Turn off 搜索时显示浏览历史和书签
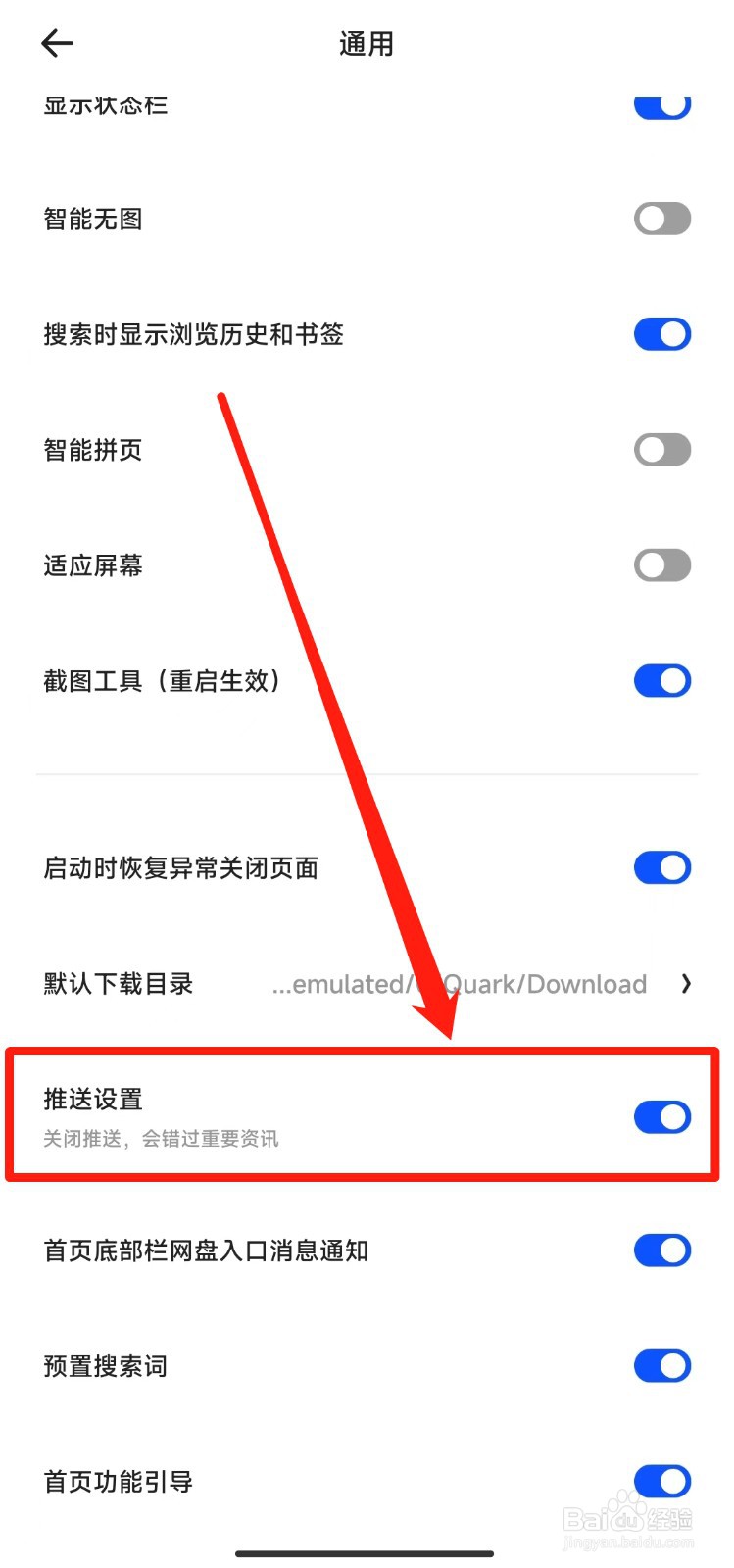This screenshot has height=1568, width=734. click(x=661, y=334)
